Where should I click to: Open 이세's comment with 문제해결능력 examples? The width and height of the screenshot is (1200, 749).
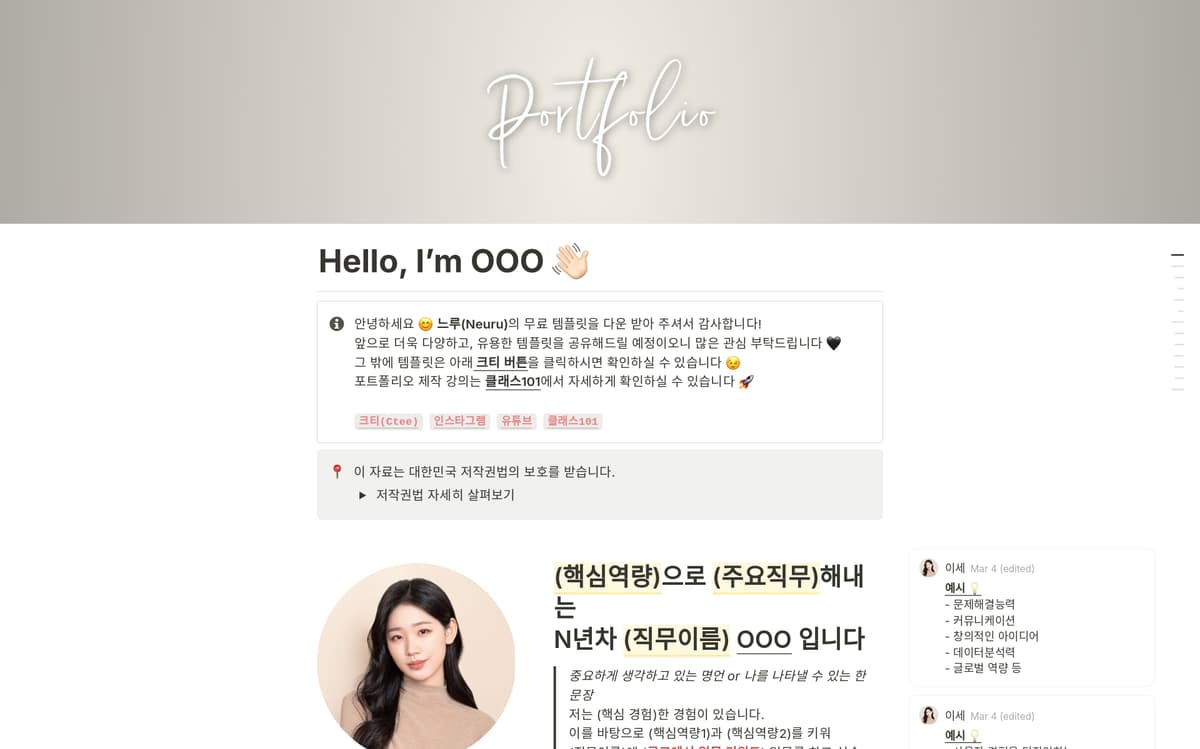1031,618
